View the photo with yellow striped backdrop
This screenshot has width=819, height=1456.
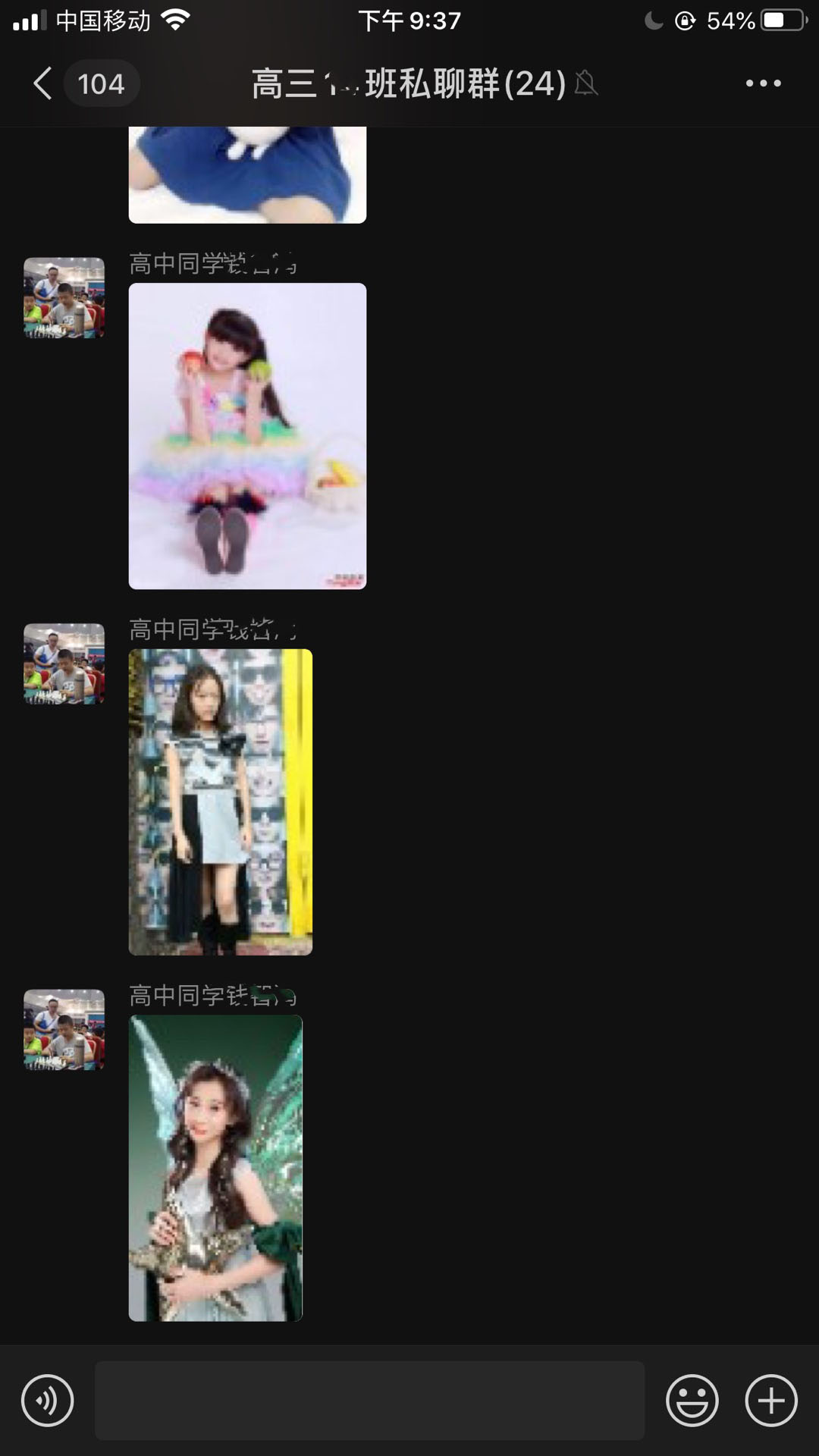click(220, 802)
